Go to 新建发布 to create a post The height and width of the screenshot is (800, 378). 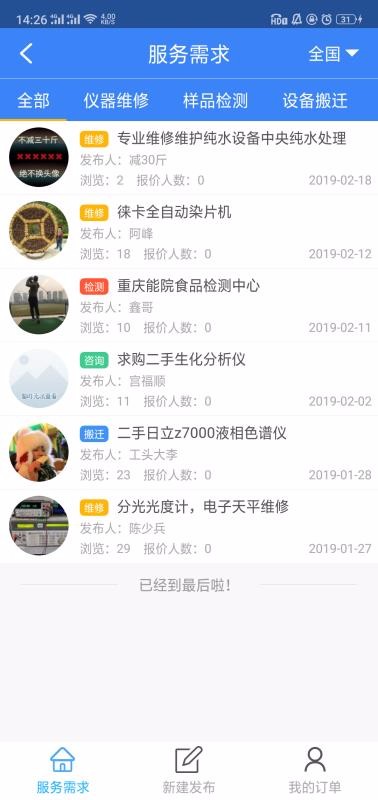[x=189, y=770]
